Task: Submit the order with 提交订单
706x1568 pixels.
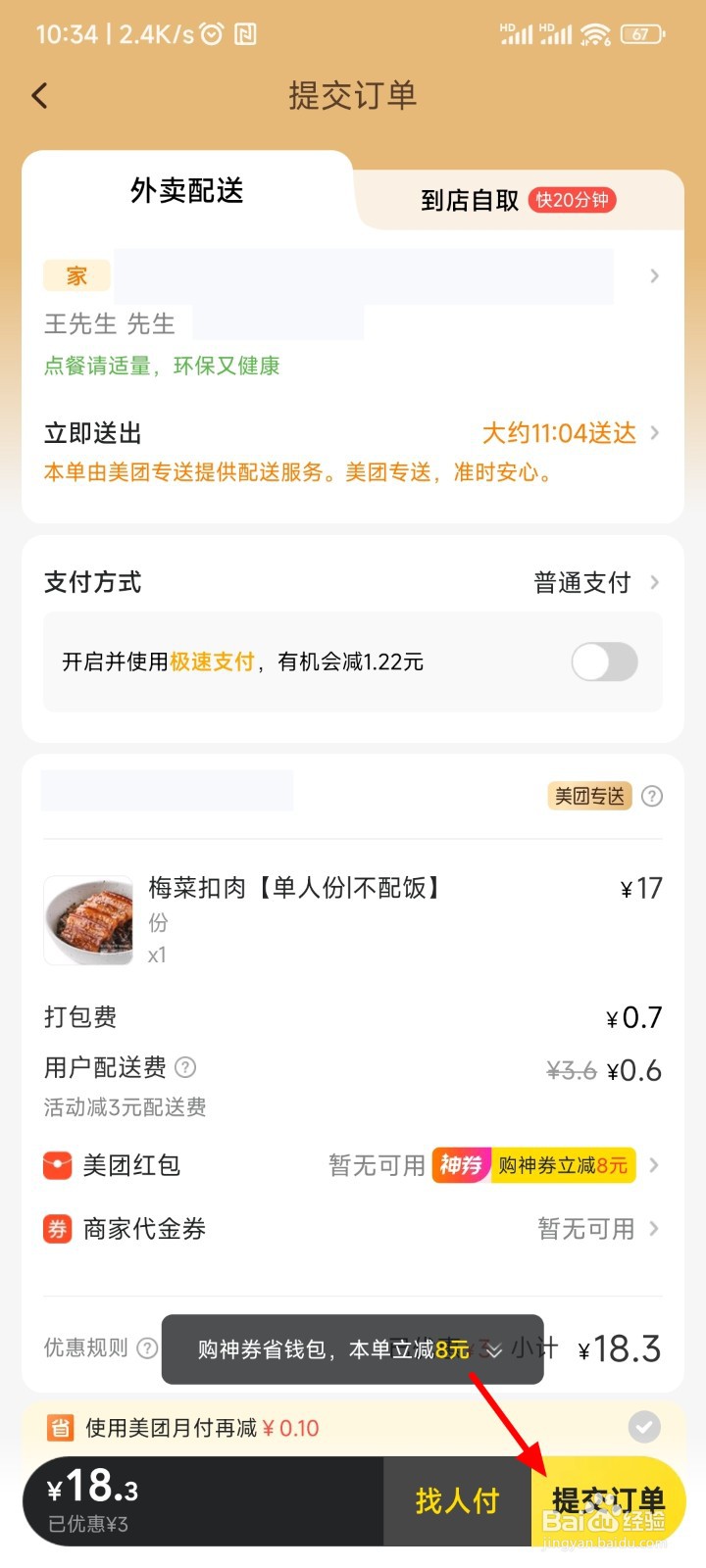Action: coord(608,1500)
